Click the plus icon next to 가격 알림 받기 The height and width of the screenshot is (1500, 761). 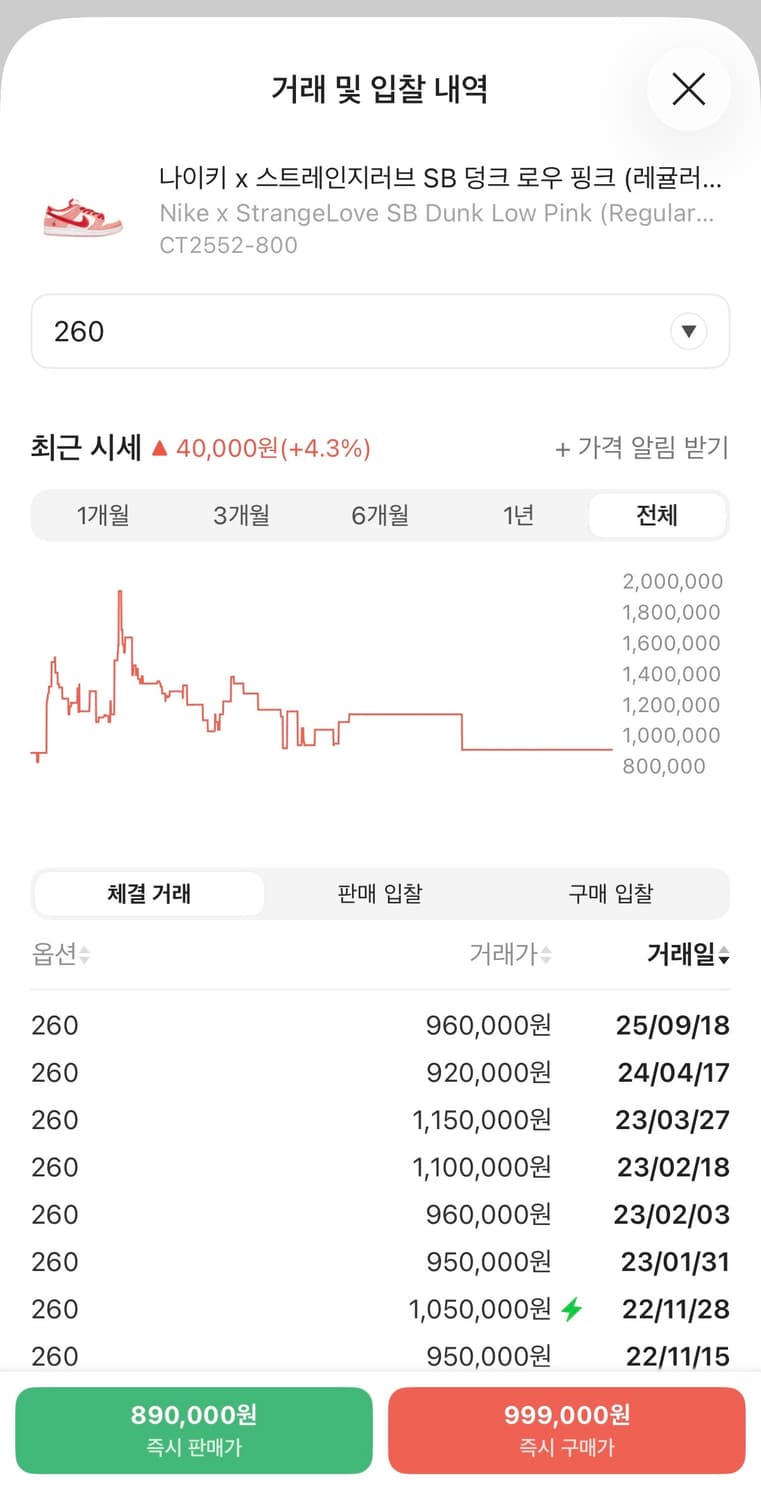(560, 448)
